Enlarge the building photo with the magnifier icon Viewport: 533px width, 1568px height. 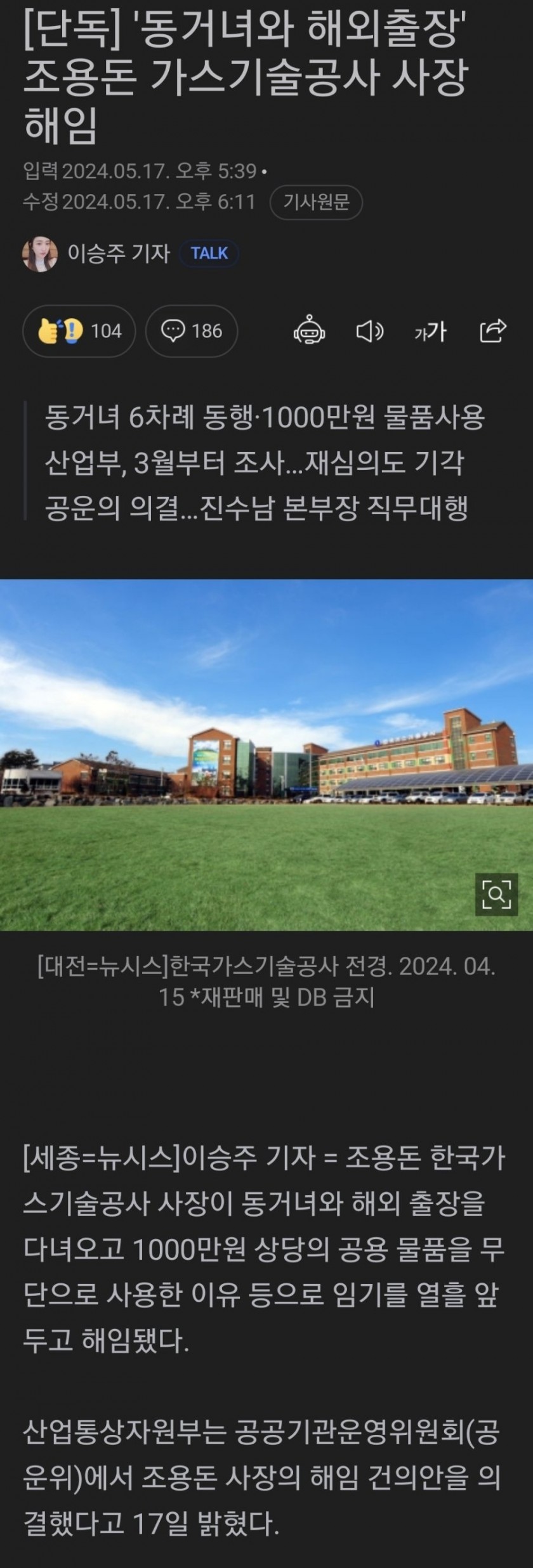pos(496,894)
